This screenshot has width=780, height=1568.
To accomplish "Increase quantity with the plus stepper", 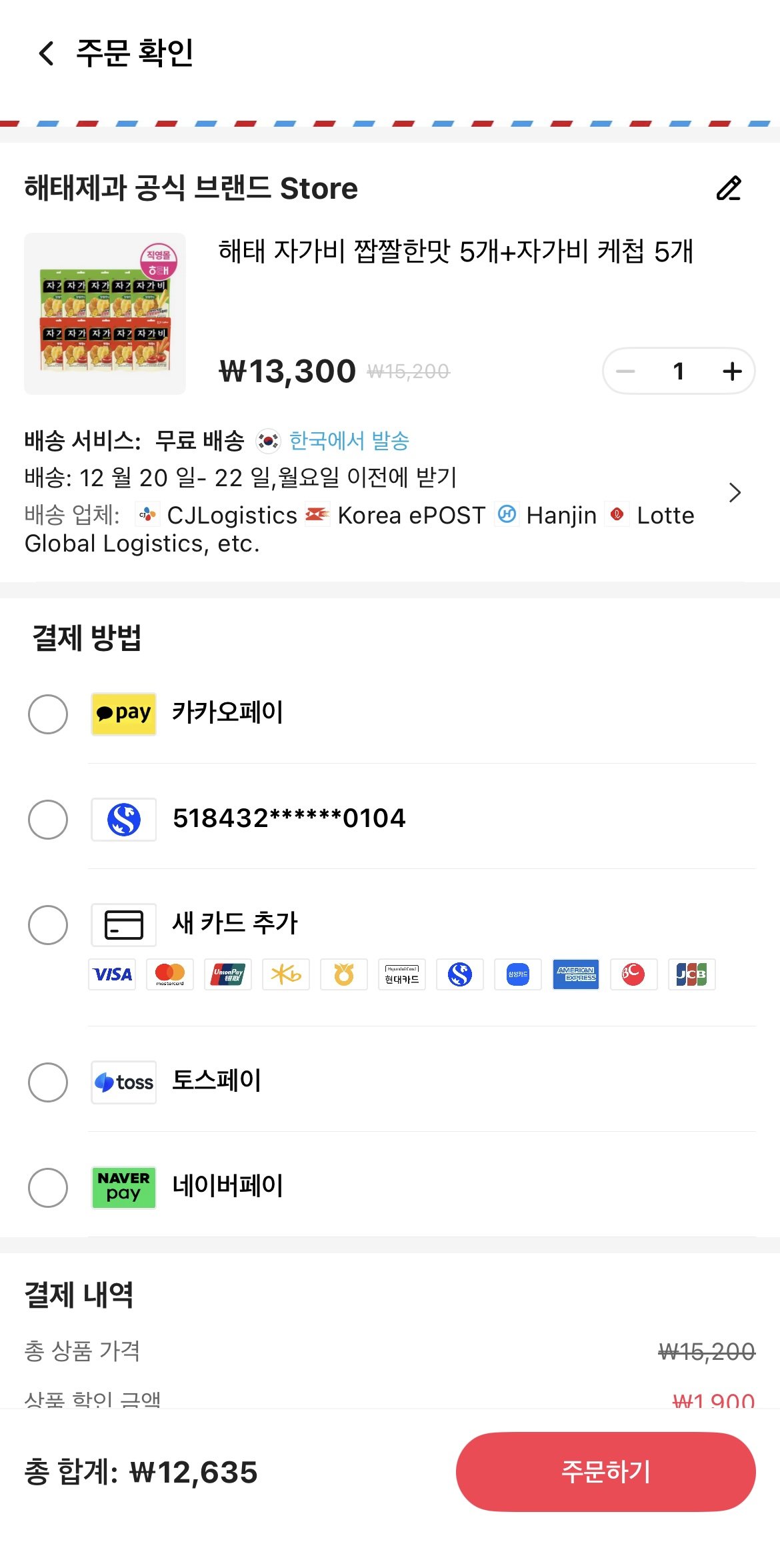I will tap(731, 371).
